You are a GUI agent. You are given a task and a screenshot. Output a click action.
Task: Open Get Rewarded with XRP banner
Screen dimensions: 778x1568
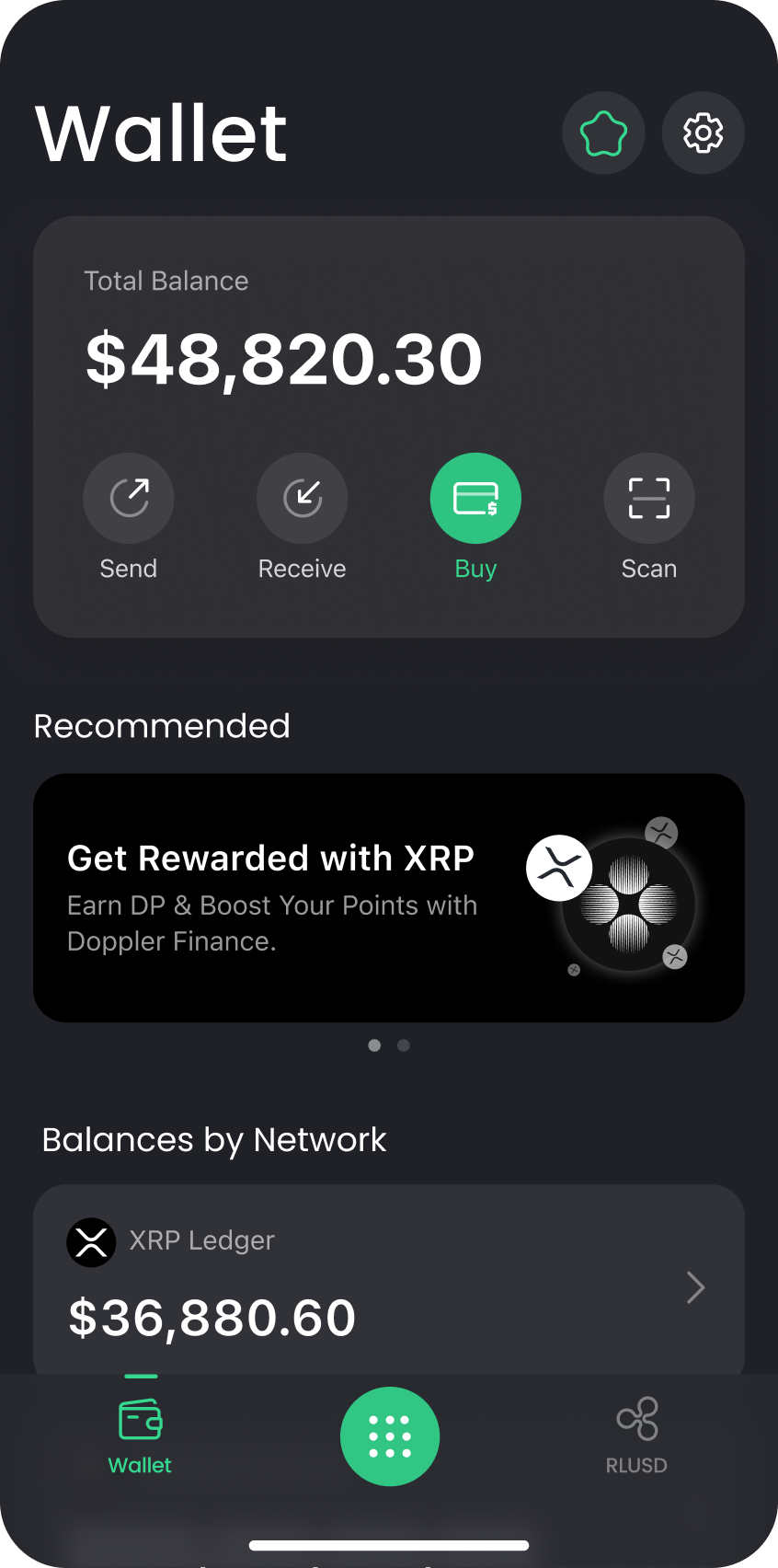[388, 897]
